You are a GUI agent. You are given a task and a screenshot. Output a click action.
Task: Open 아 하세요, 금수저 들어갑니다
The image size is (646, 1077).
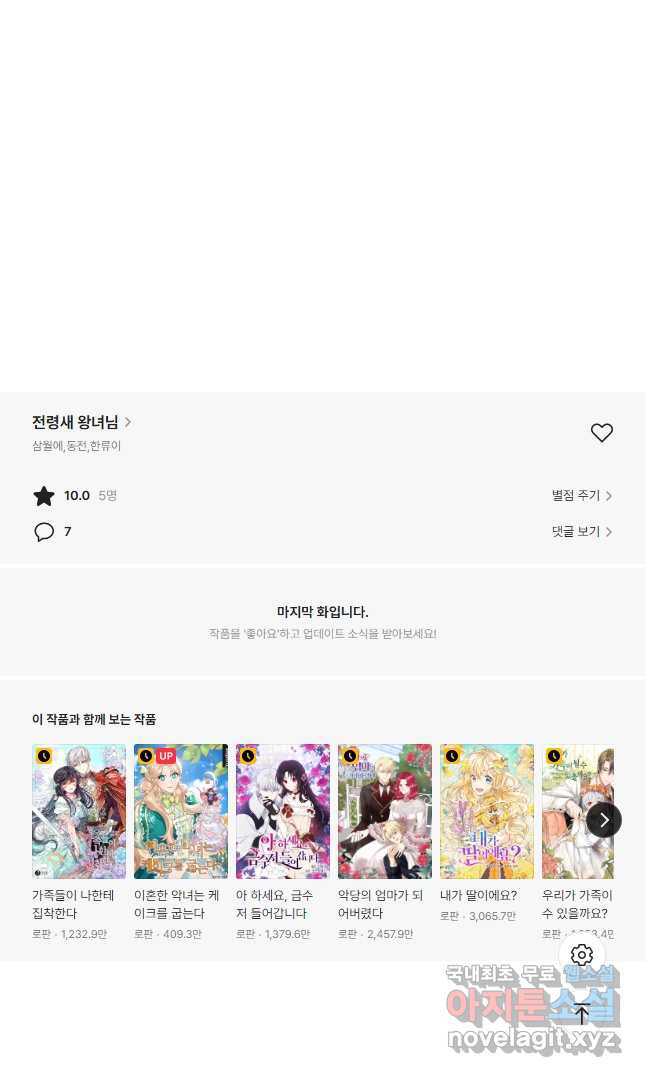(x=283, y=811)
